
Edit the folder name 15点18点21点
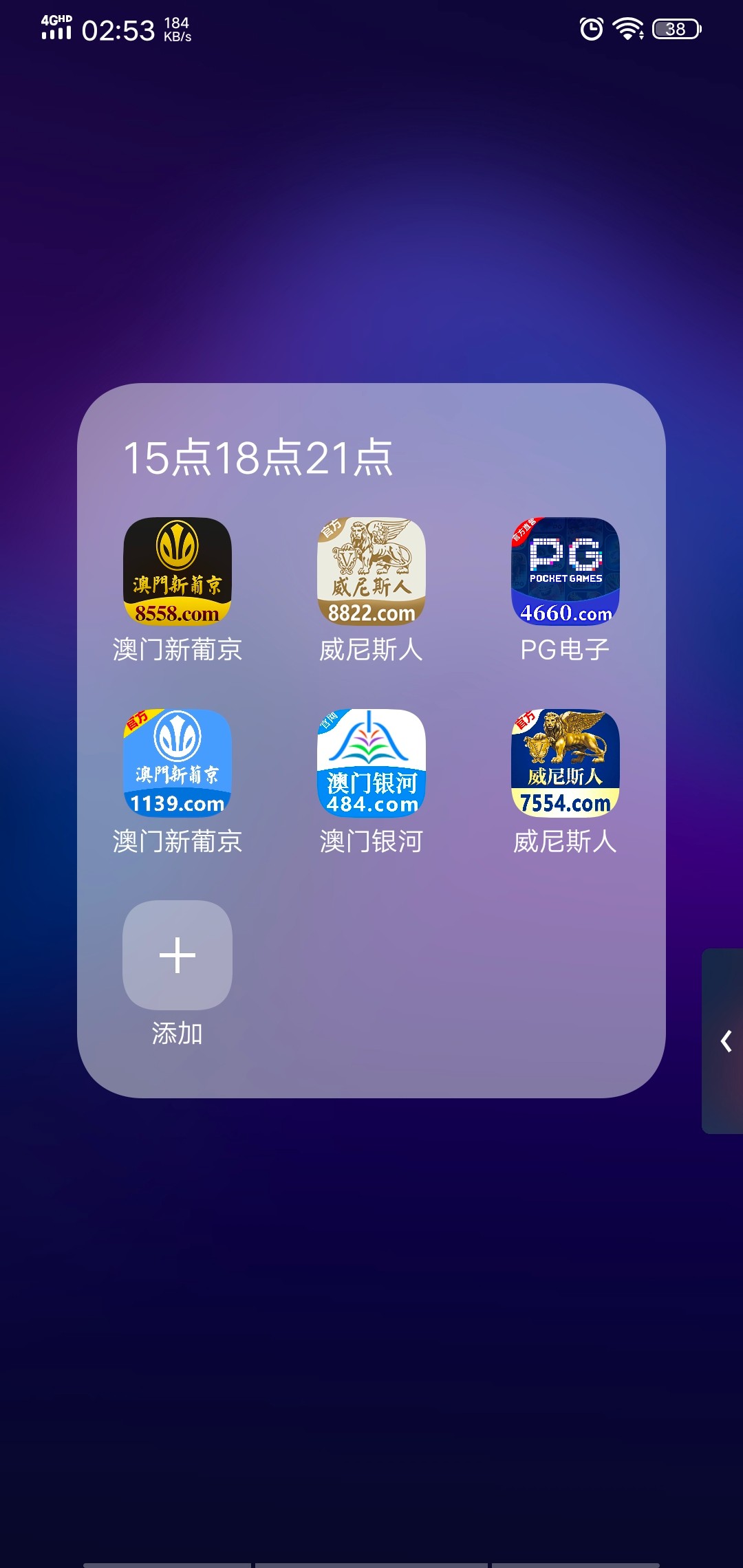(258, 458)
